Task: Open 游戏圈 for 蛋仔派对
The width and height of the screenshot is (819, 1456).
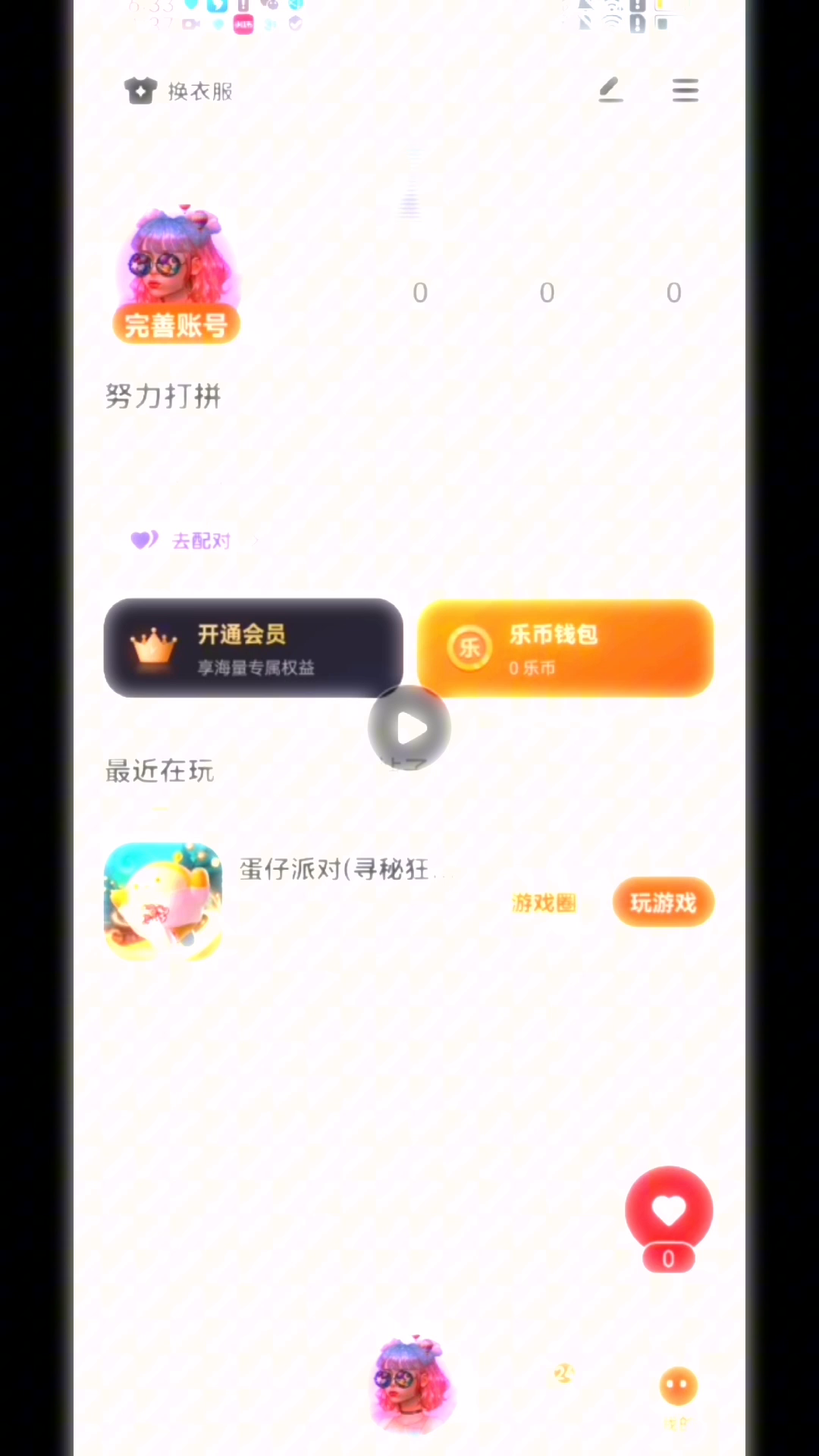Action: pos(544,902)
